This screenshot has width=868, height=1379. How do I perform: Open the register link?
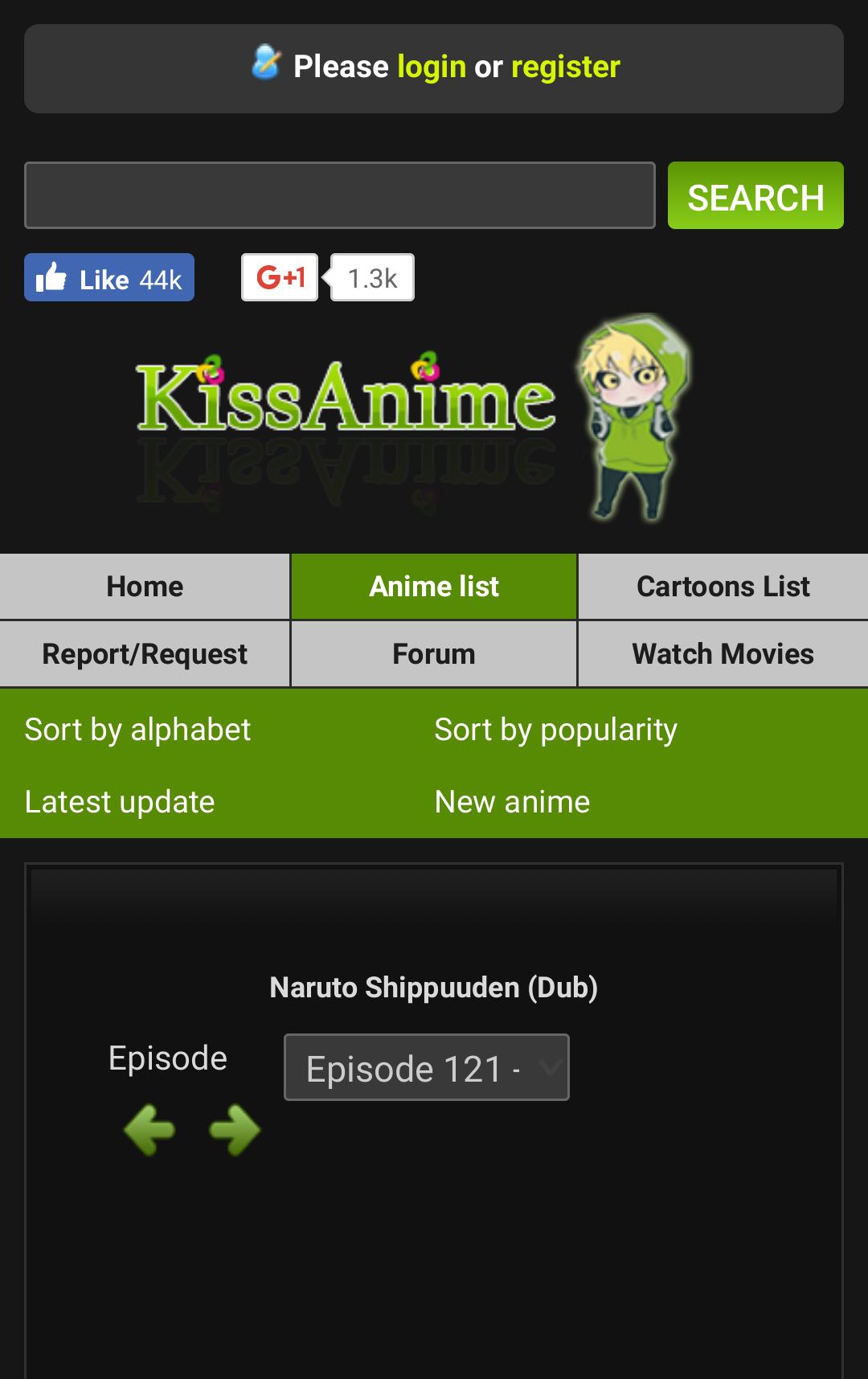(x=565, y=67)
